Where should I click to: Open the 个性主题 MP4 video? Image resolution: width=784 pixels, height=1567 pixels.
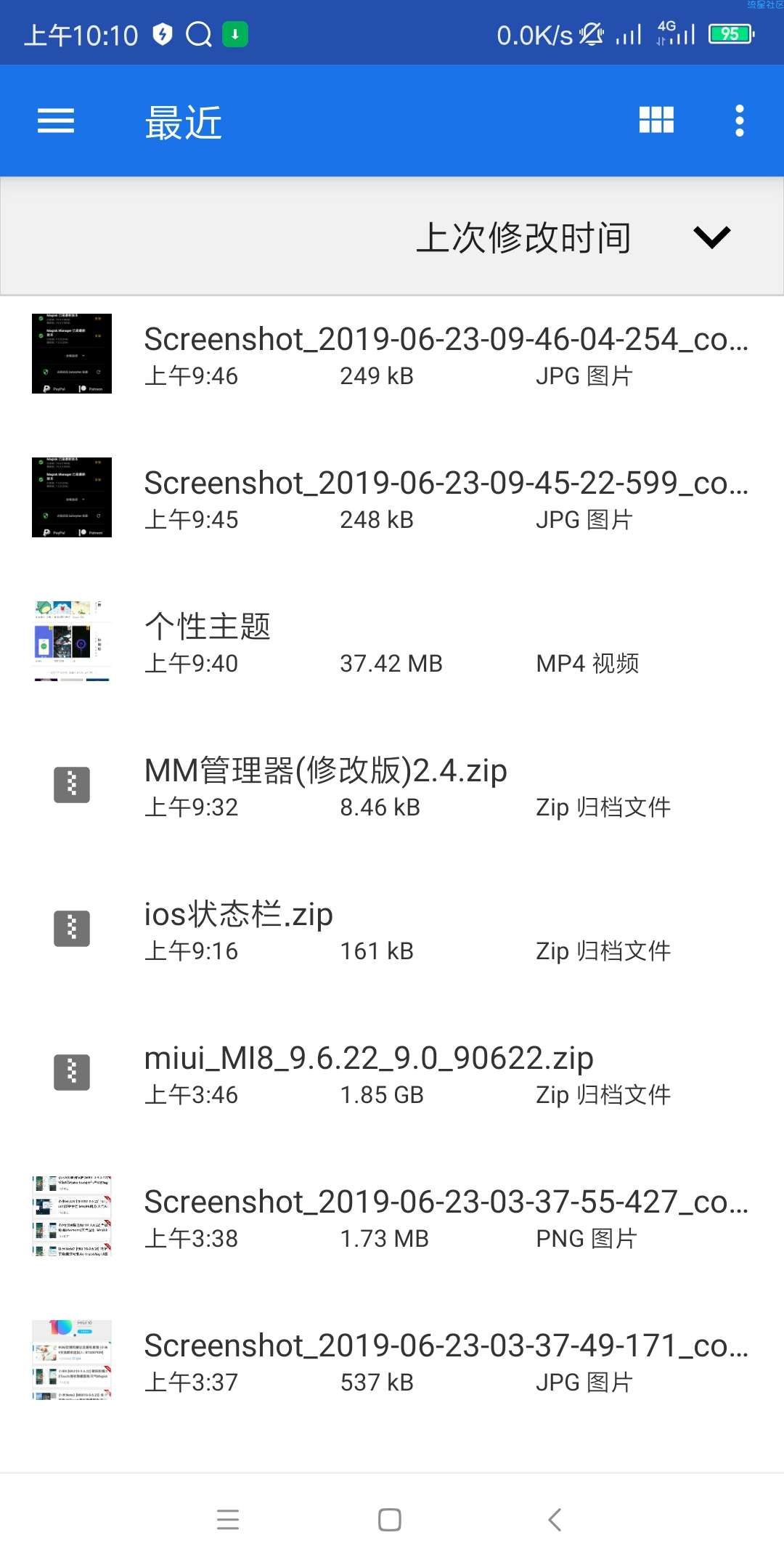tap(392, 641)
